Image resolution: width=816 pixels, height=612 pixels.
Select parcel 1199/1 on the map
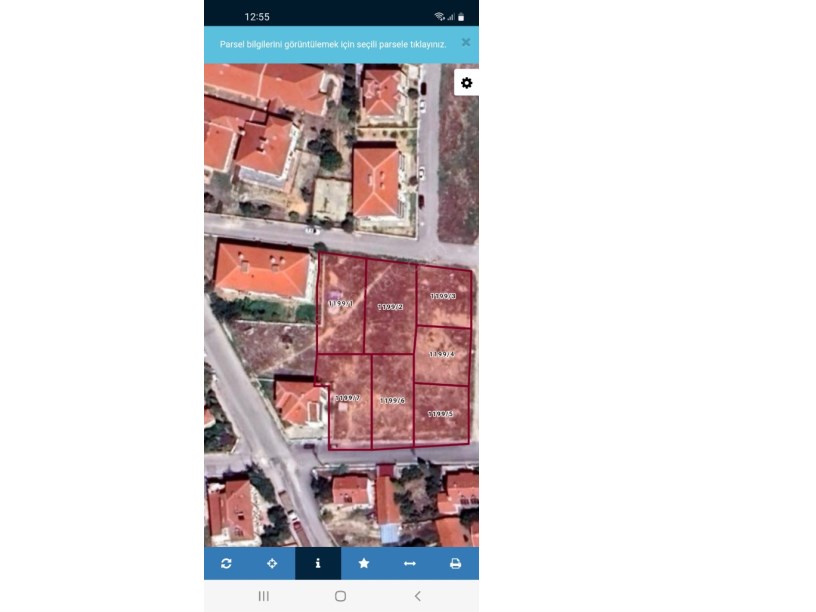click(341, 305)
